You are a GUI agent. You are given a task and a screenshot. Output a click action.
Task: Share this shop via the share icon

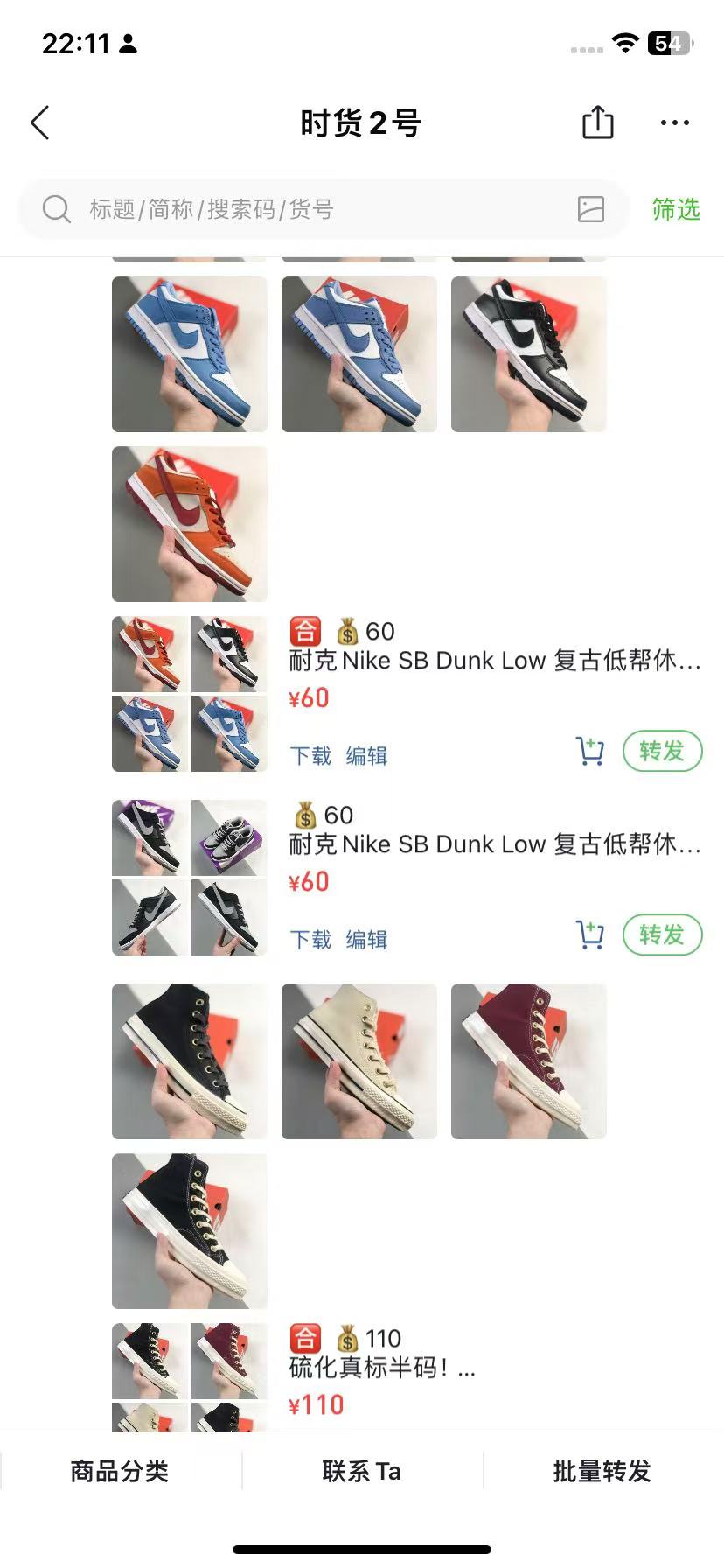point(597,122)
